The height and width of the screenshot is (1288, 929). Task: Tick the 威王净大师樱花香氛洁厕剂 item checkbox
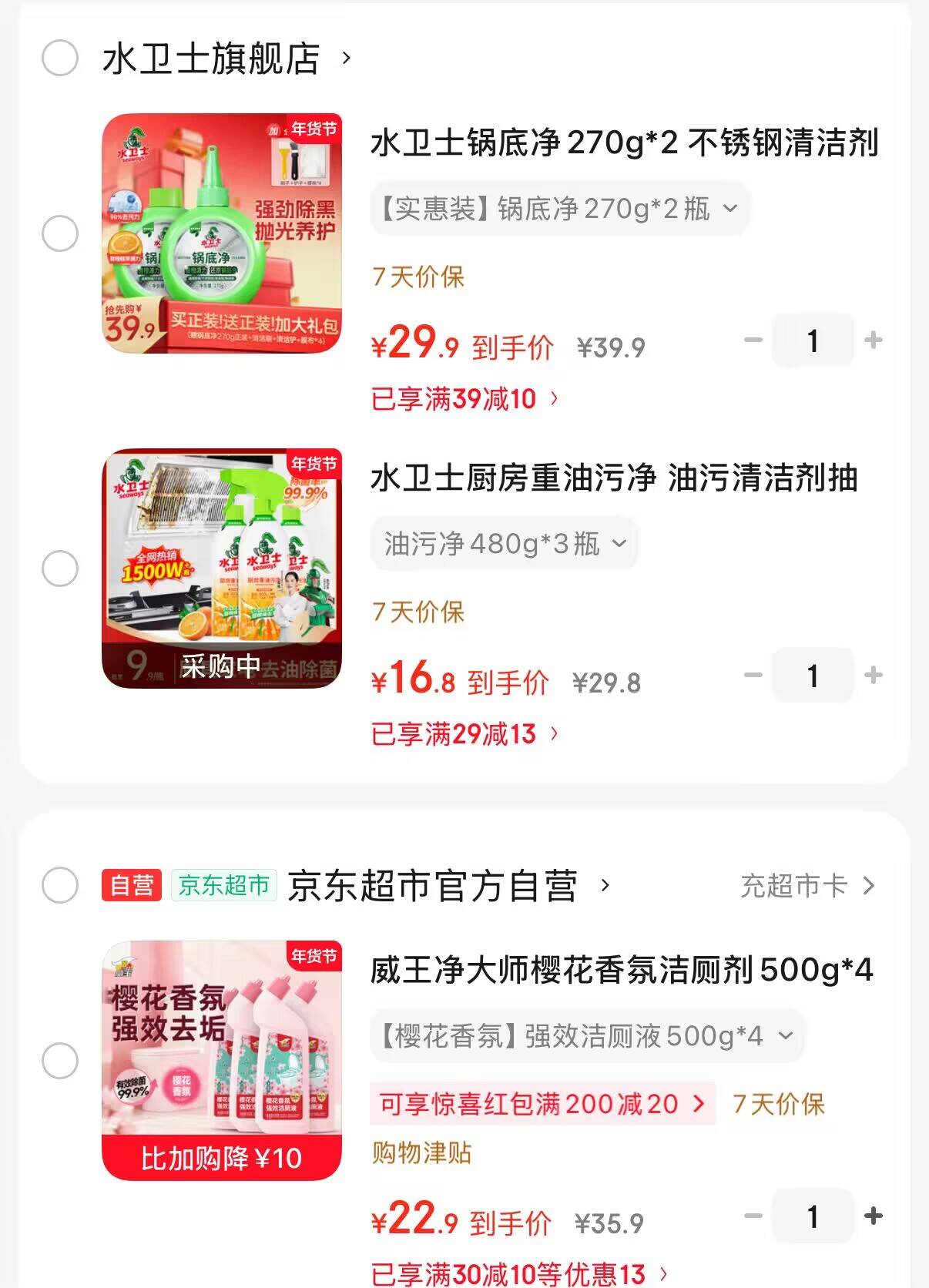point(60,1061)
